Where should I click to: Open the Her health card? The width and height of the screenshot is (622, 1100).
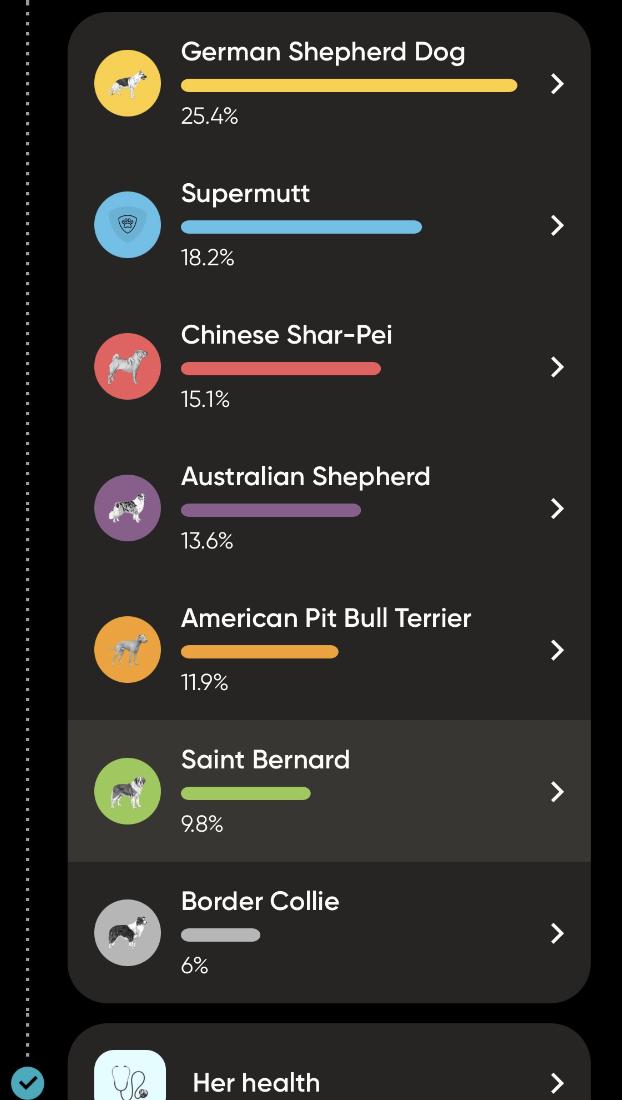[x=329, y=1080]
